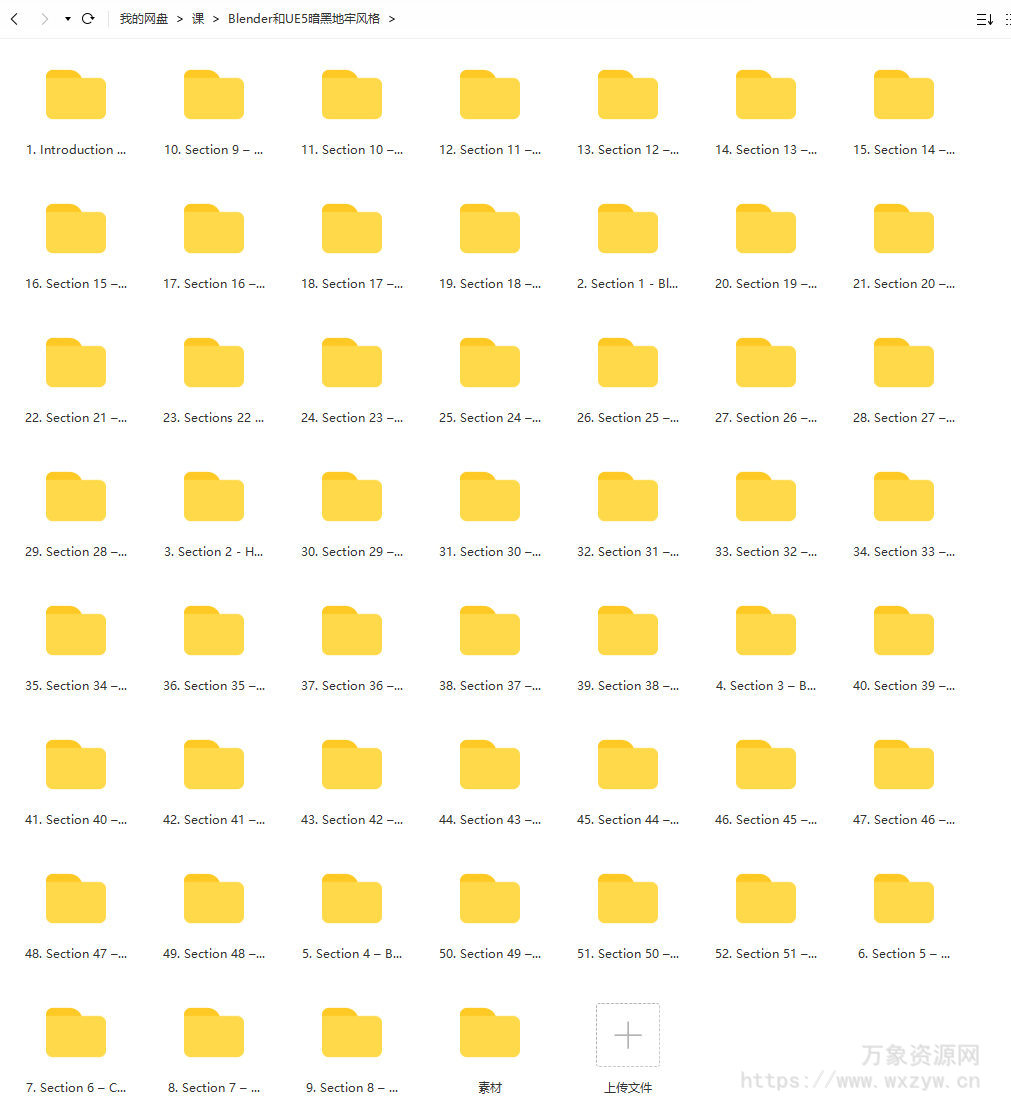This screenshot has width=1011, height=1115.
Task: Refresh the current folder listing
Action: [x=88, y=19]
